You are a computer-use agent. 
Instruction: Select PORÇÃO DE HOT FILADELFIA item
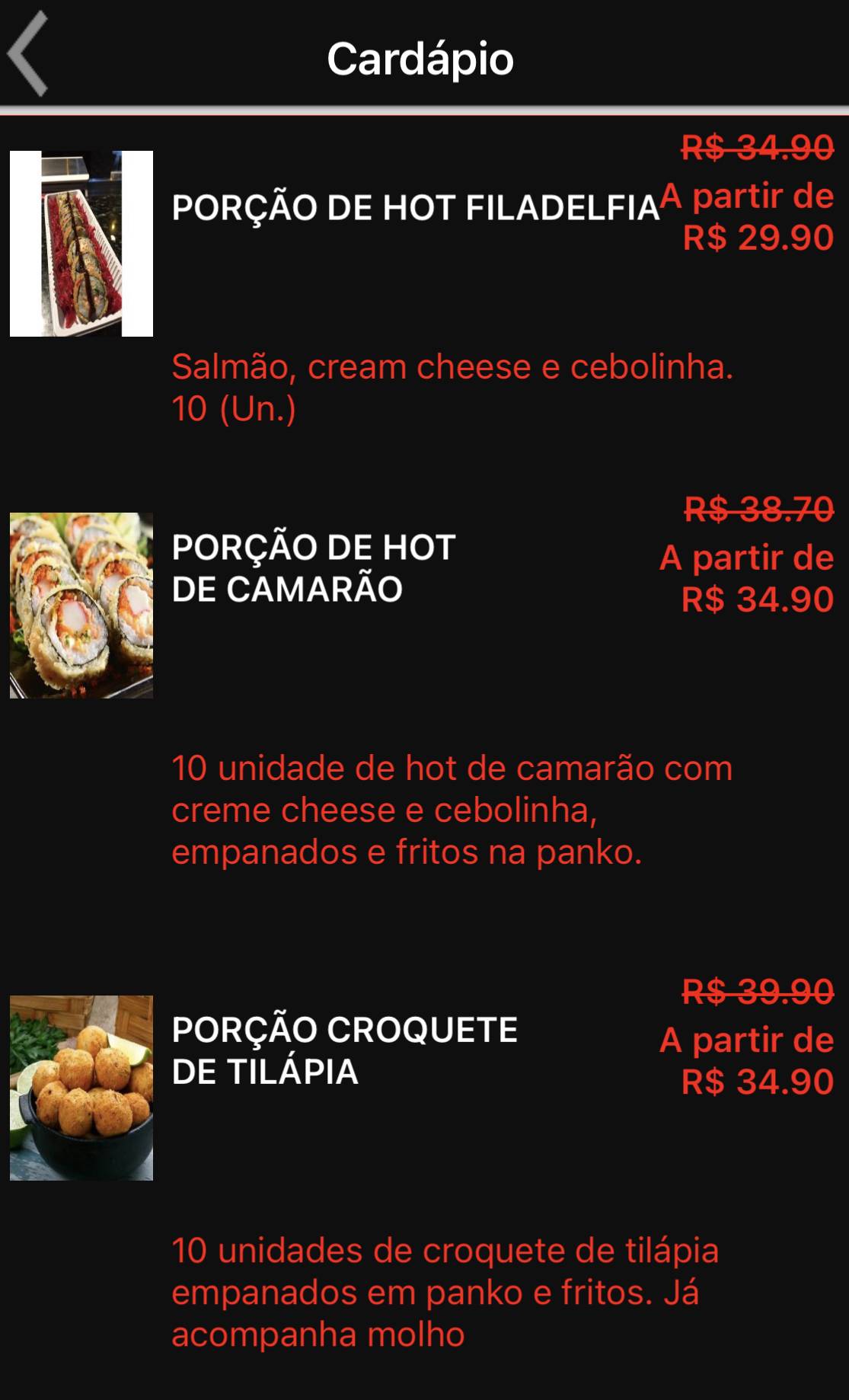413,207
